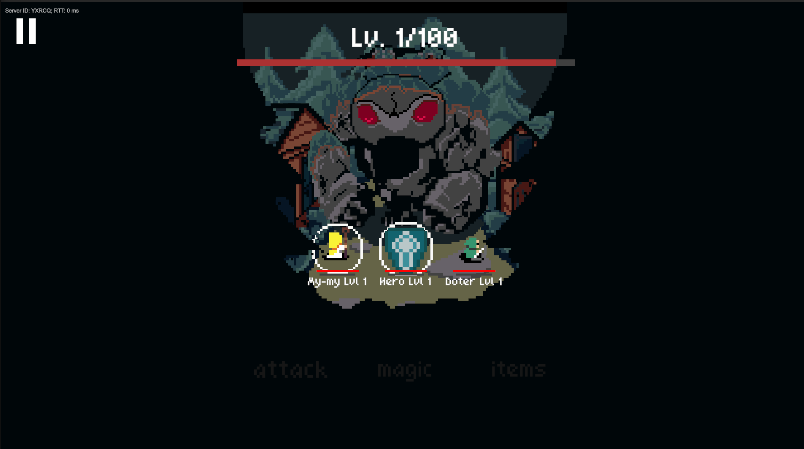Choose the magic command
804x449 pixels.
405,370
